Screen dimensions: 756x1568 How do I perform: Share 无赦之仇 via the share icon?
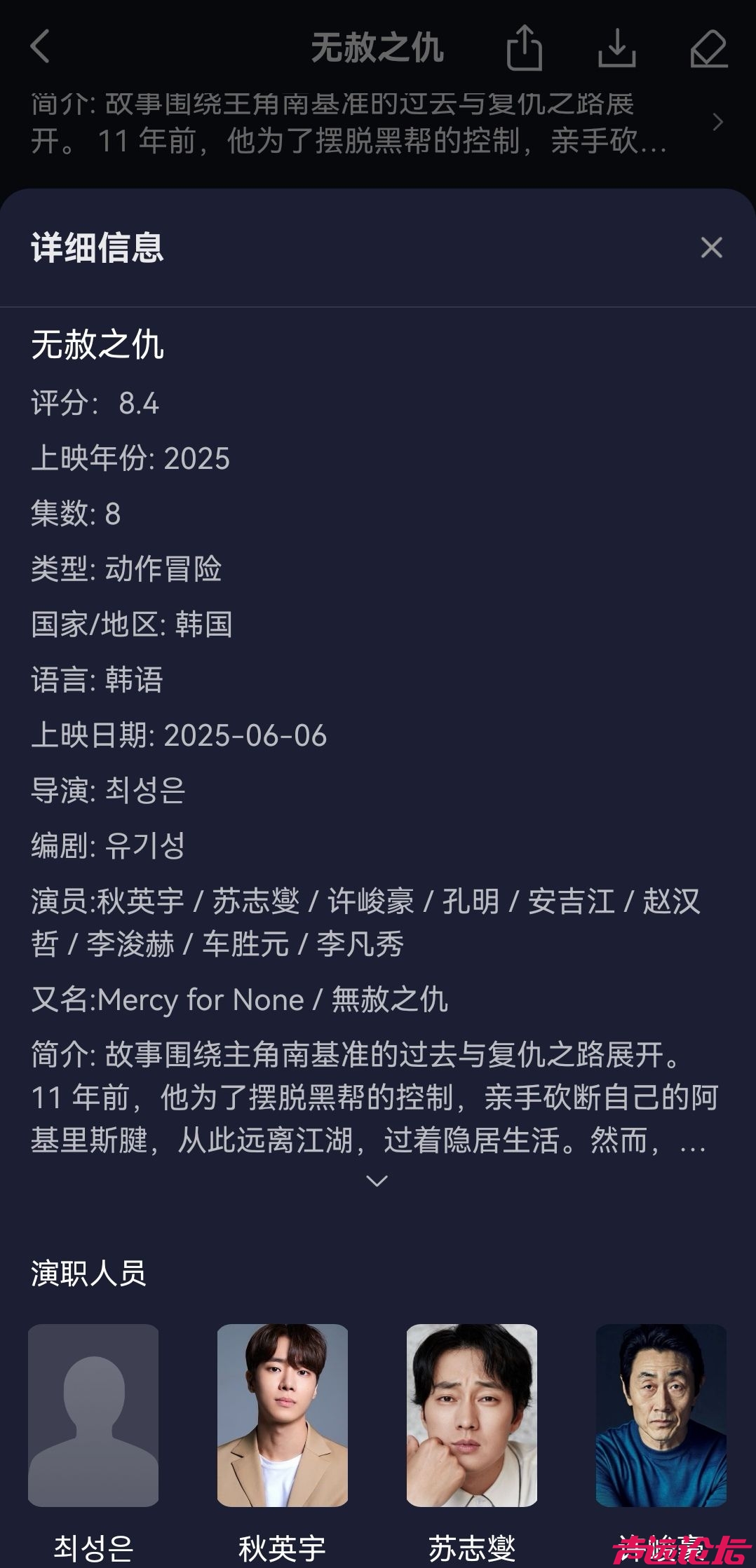point(524,48)
